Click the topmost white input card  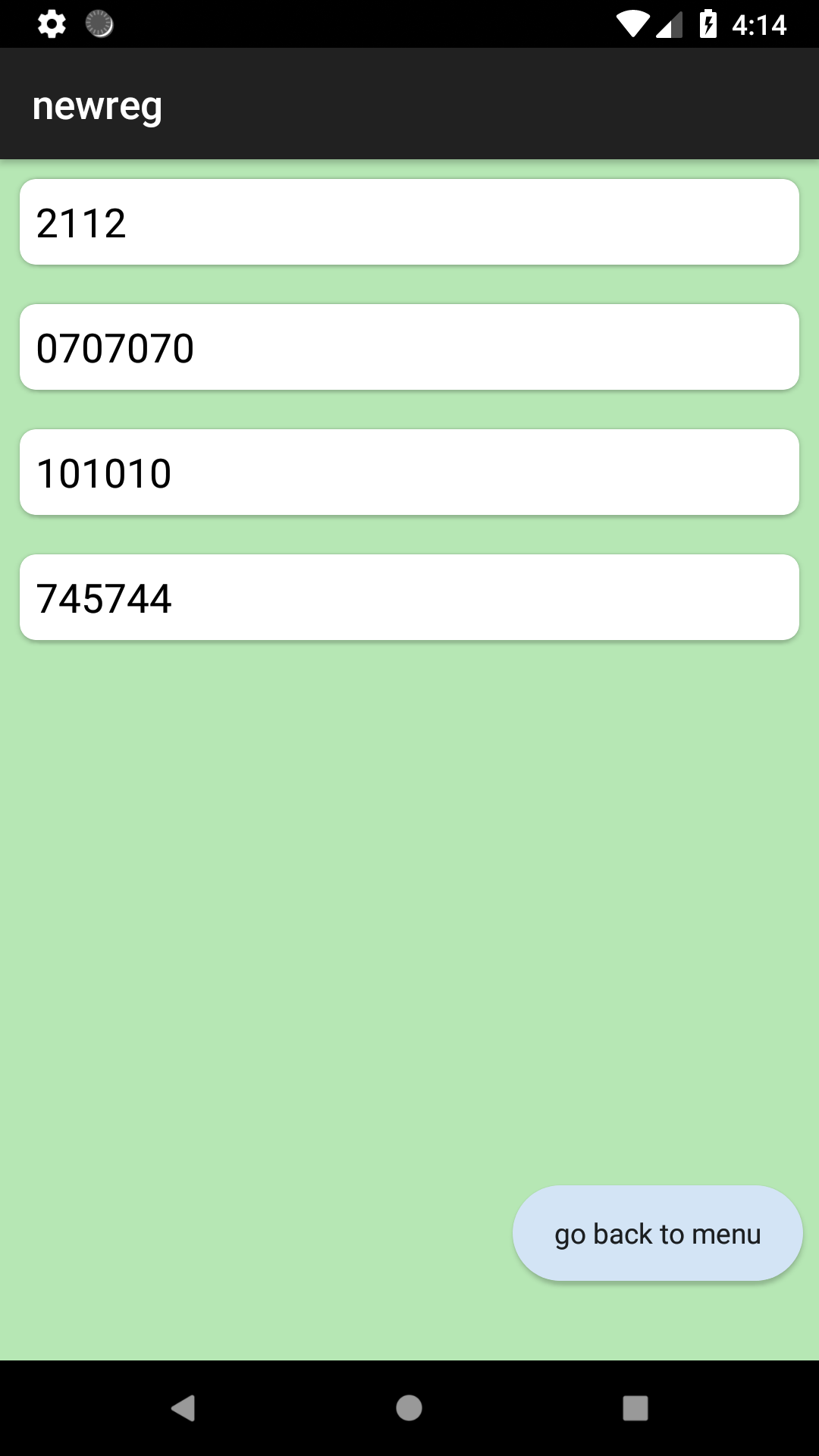(x=409, y=221)
